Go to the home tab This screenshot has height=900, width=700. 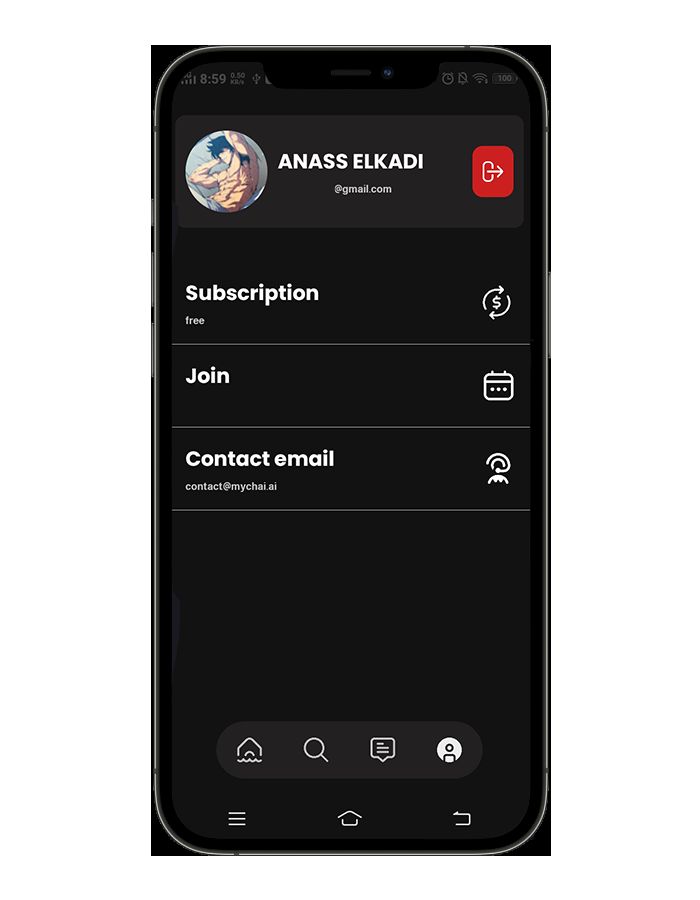tap(250, 750)
